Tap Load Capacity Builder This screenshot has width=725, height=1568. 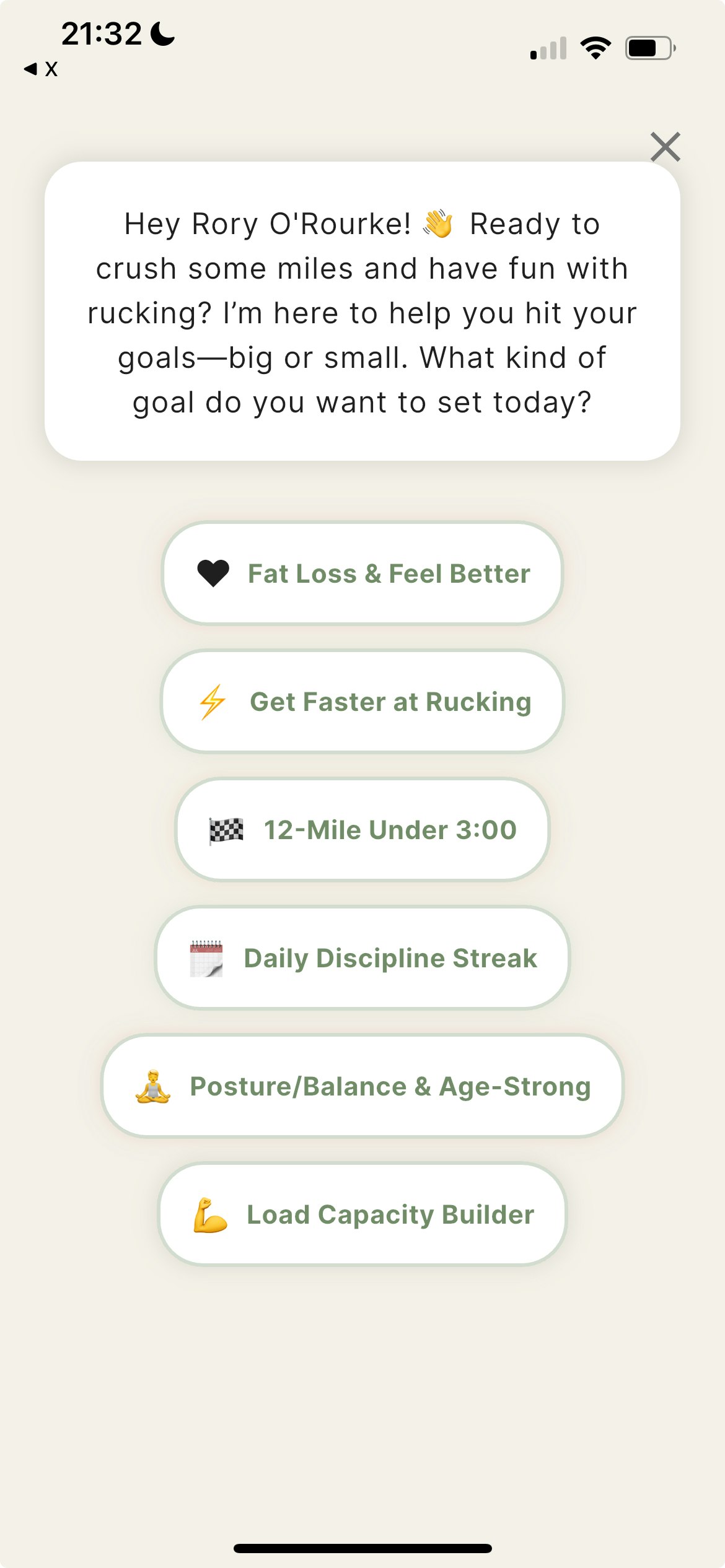(362, 1214)
